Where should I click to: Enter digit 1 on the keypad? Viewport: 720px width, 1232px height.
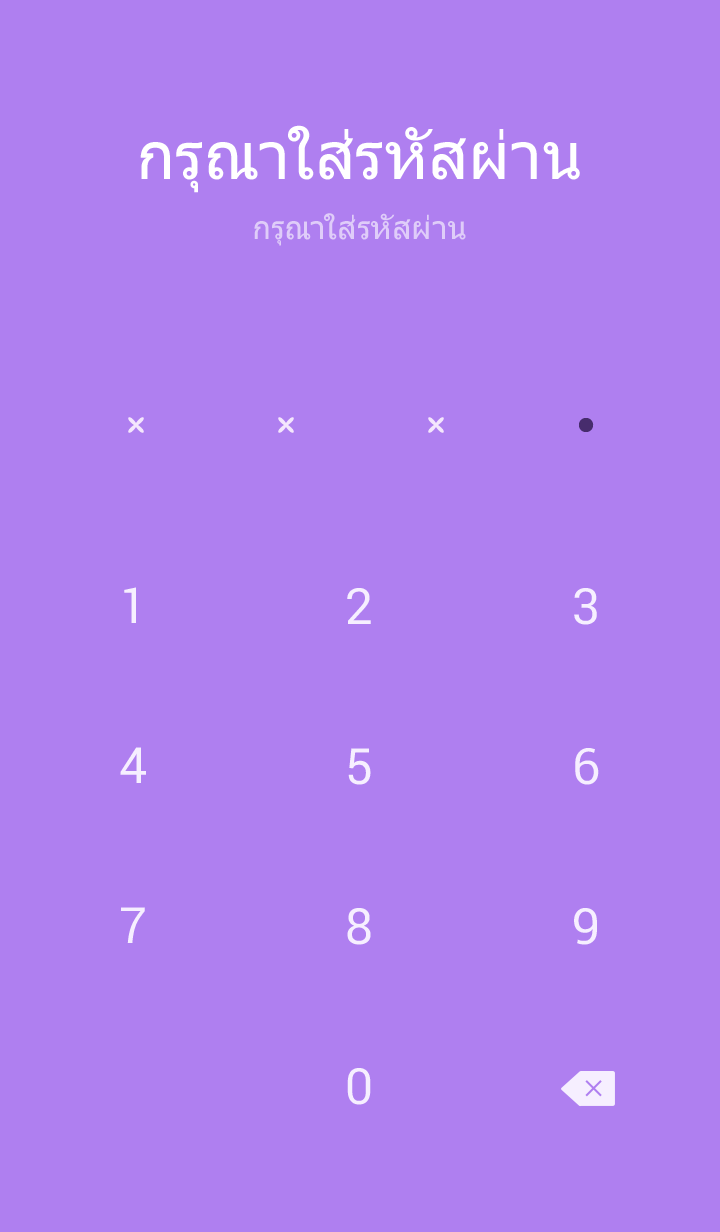[133, 607]
